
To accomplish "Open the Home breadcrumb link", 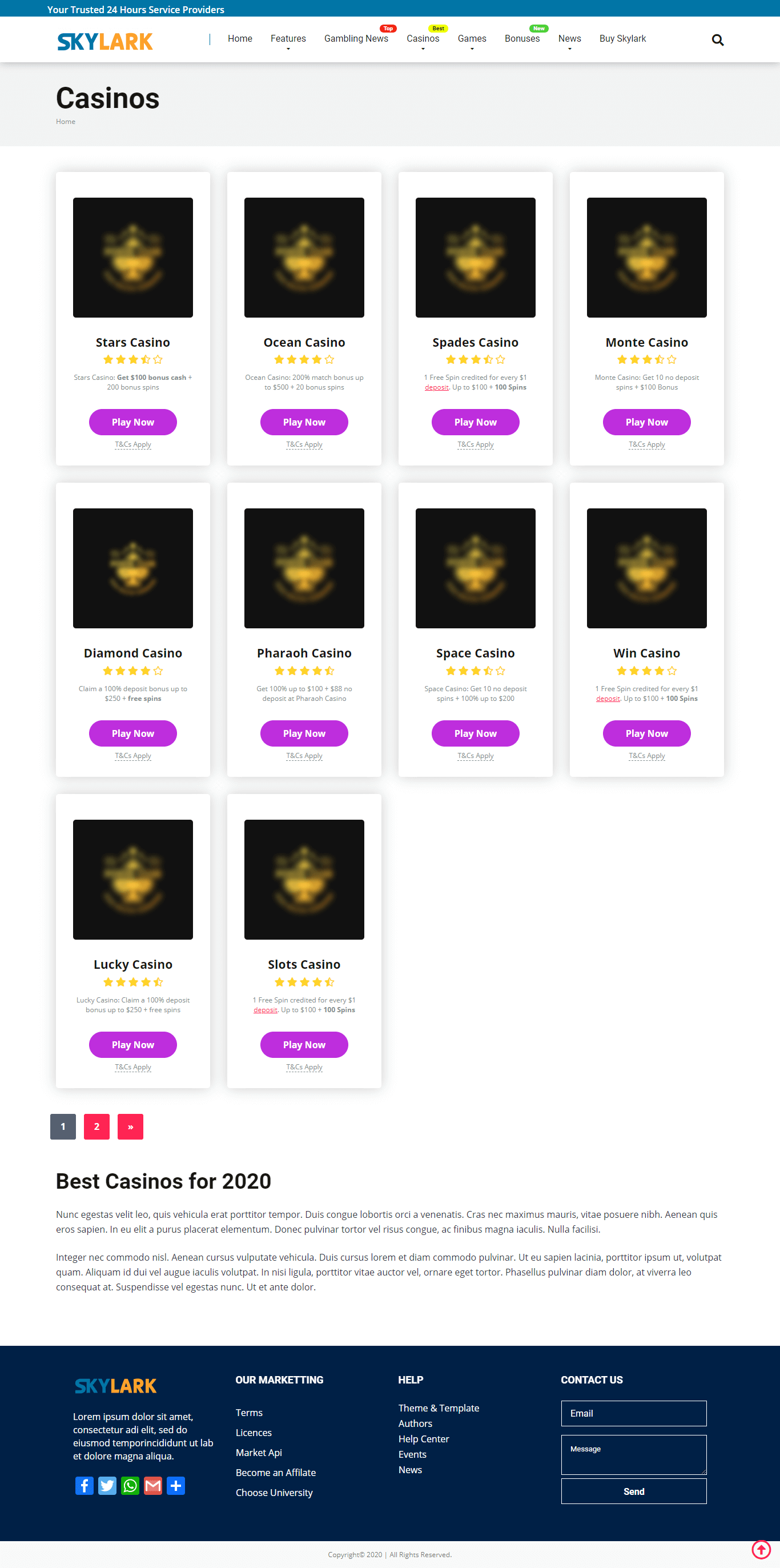I will point(66,122).
